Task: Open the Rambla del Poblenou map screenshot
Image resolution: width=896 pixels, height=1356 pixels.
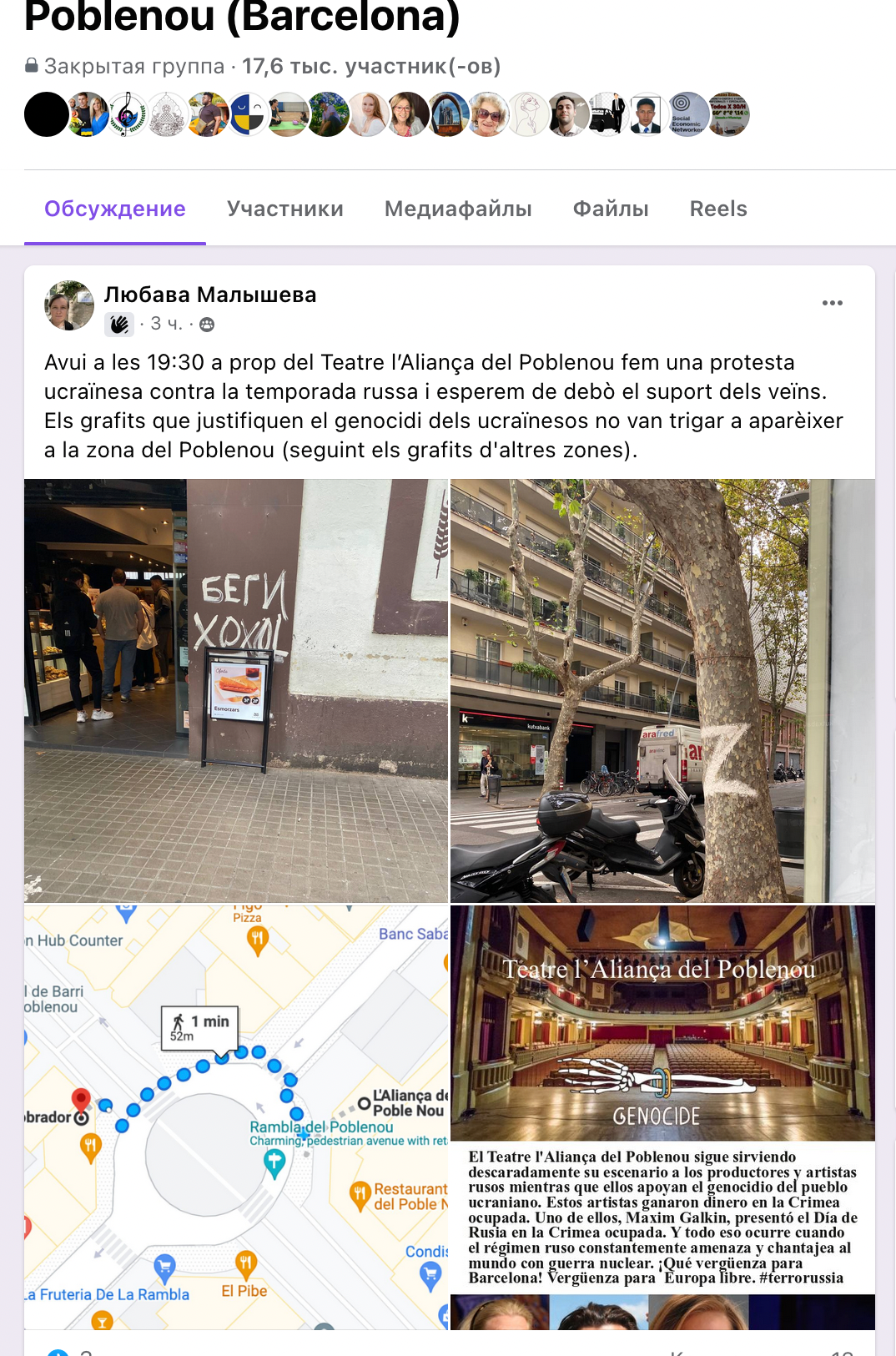Action: pyautogui.click(x=236, y=1117)
